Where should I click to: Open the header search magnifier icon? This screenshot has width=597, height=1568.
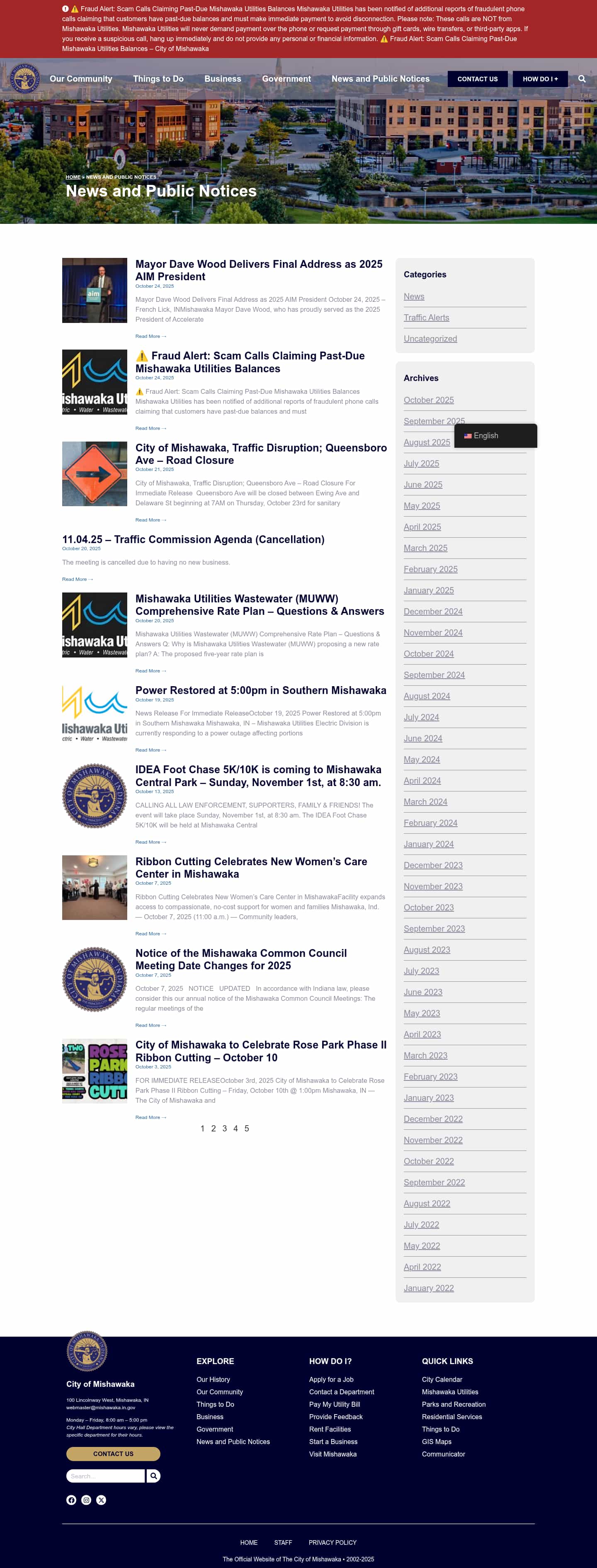tap(582, 78)
